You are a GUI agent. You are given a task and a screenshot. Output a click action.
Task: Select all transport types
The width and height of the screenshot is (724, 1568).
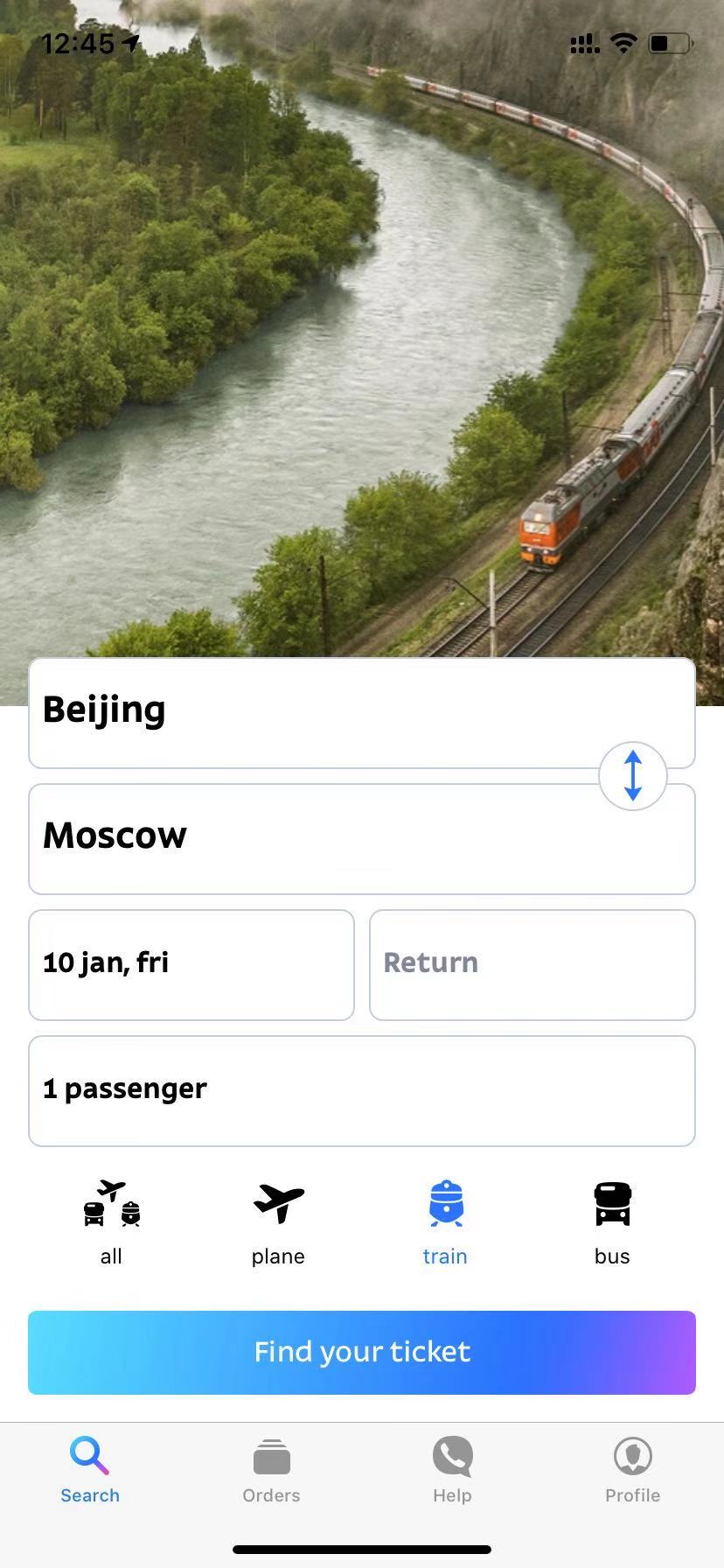point(111,1221)
